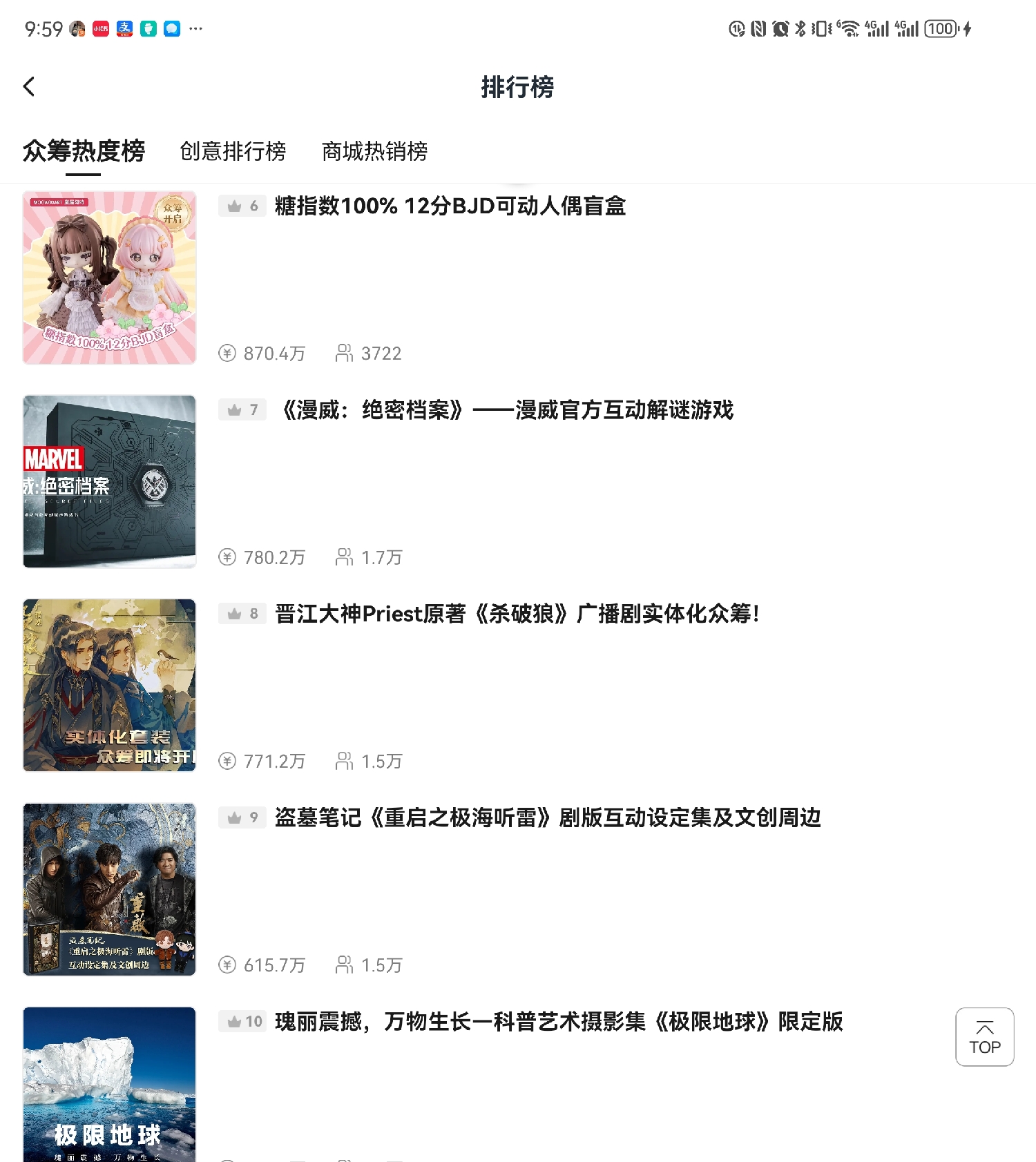
Task: Open the 《漫威：绝密档案》 interactive game project
Action: point(506,410)
